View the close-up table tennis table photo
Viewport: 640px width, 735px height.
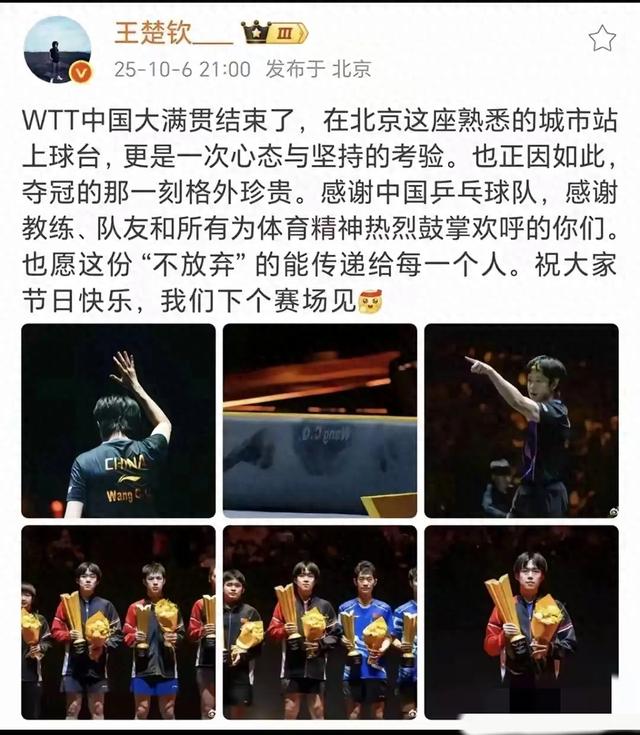point(320,420)
